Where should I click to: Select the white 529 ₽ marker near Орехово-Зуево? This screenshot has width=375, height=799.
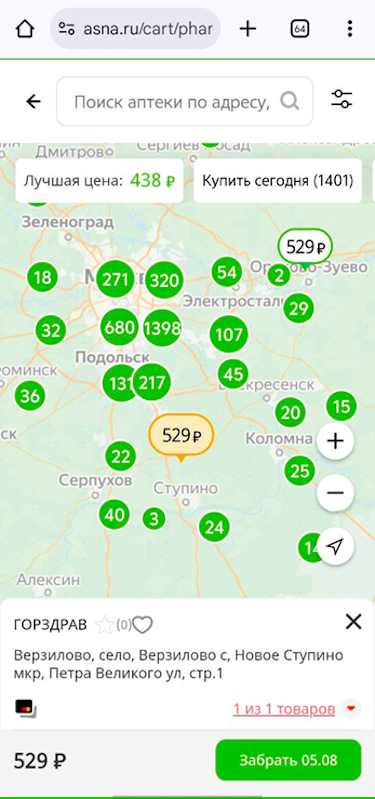click(305, 247)
